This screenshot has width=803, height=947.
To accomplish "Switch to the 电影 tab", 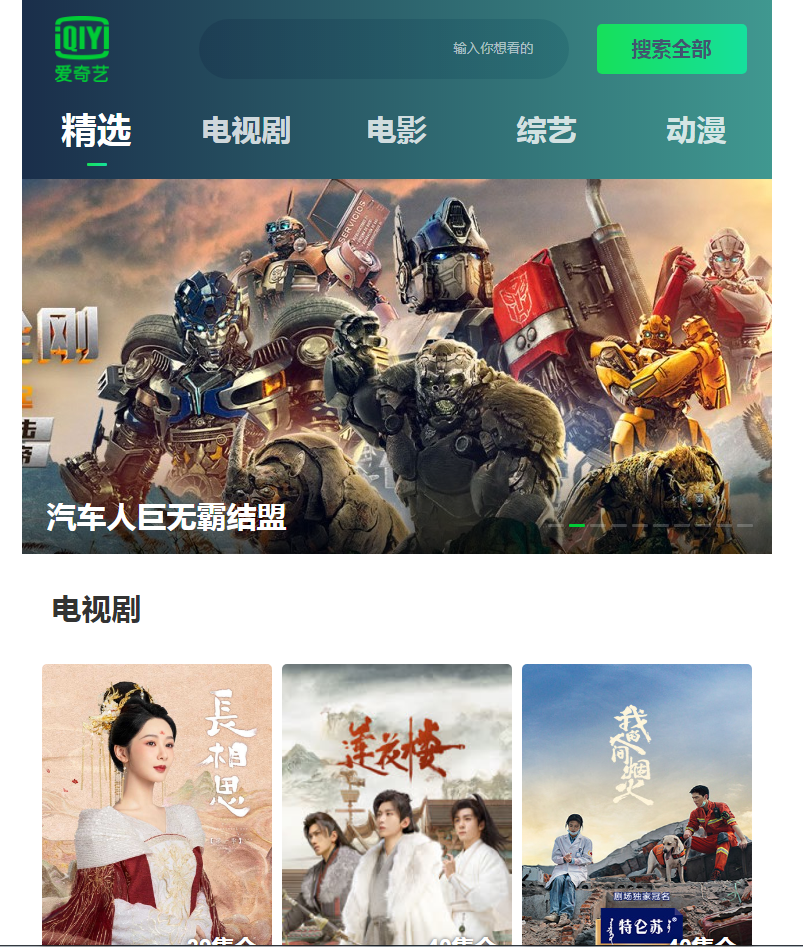I will click(396, 131).
